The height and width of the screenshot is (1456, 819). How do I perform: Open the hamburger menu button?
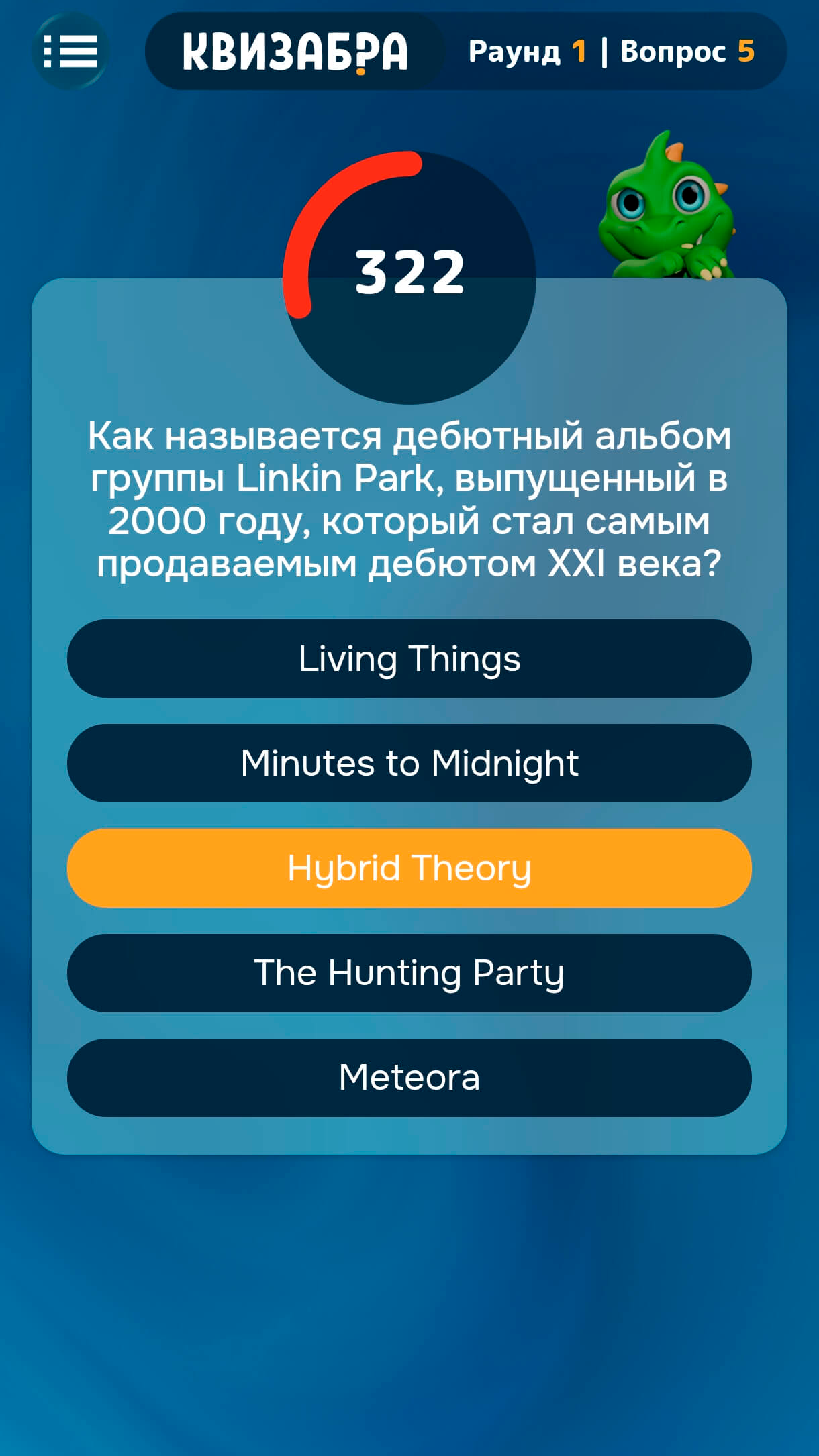70,51
